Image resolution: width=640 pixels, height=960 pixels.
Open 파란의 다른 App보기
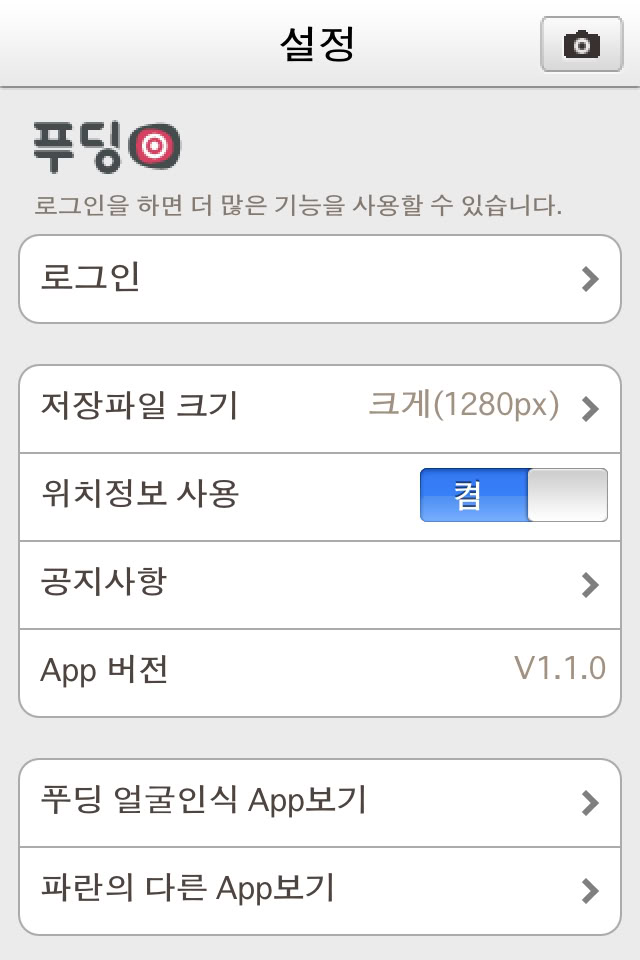[x=320, y=889]
